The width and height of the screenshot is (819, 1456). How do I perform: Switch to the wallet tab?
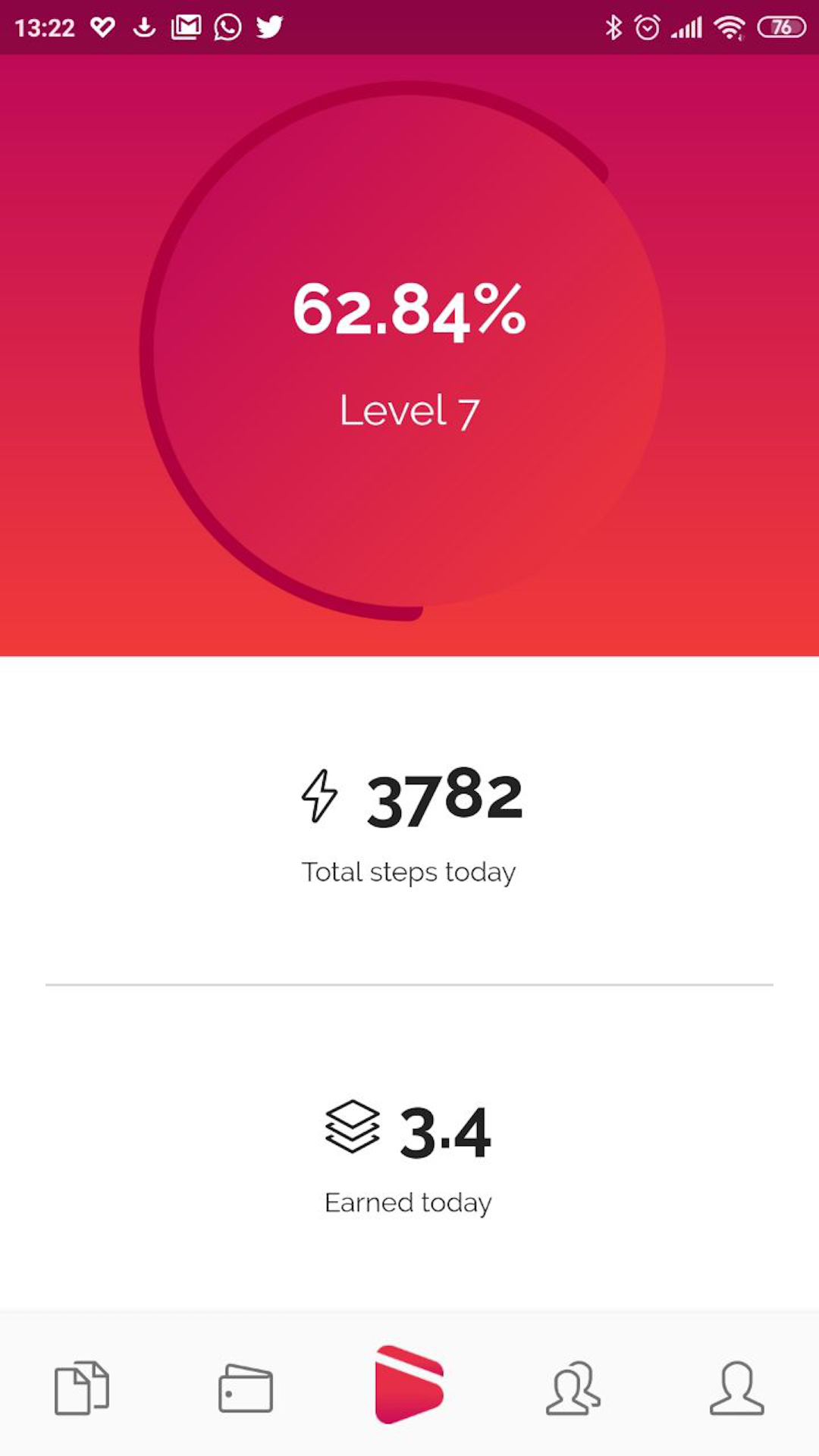pyautogui.click(x=246, y=1388)
